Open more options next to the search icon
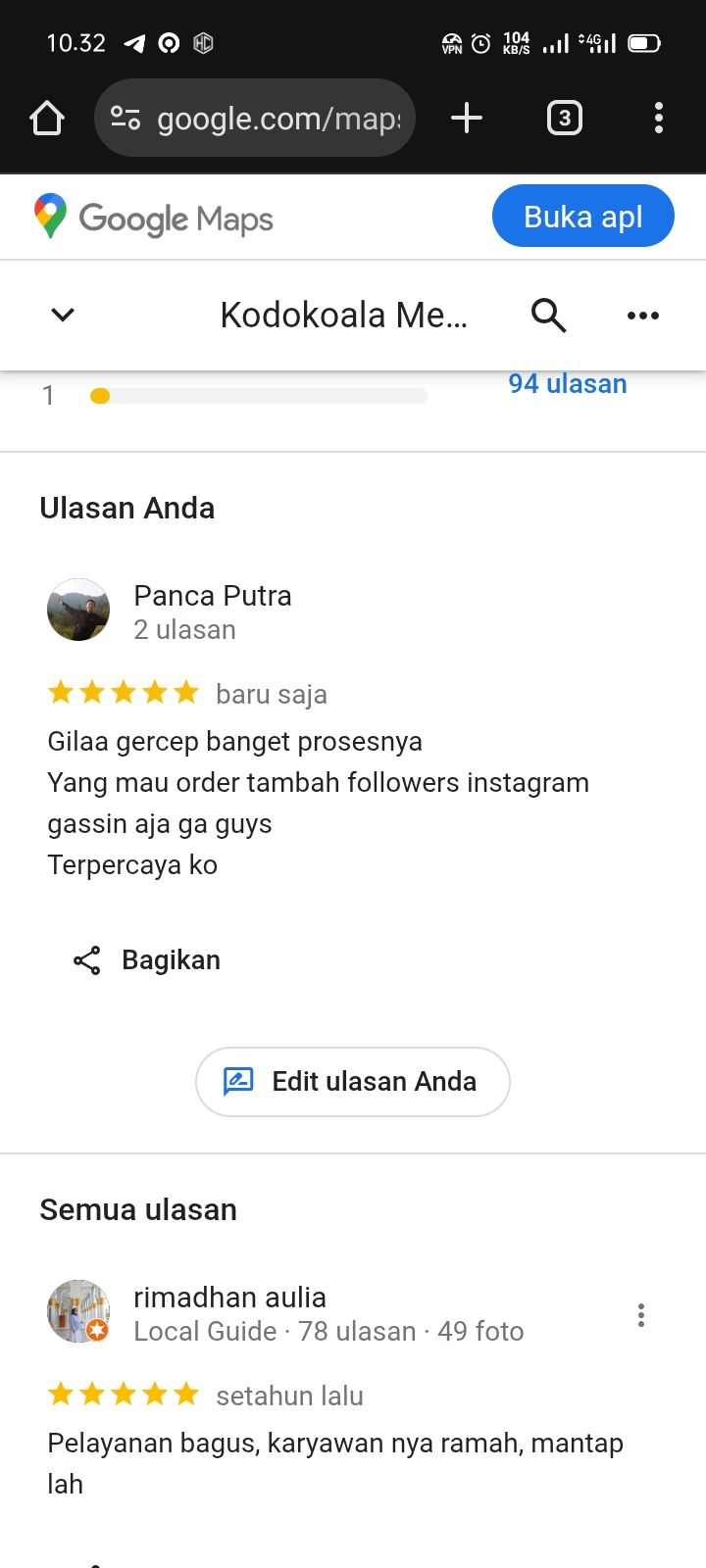This screenshot has width=706, height=1568. 643,316
